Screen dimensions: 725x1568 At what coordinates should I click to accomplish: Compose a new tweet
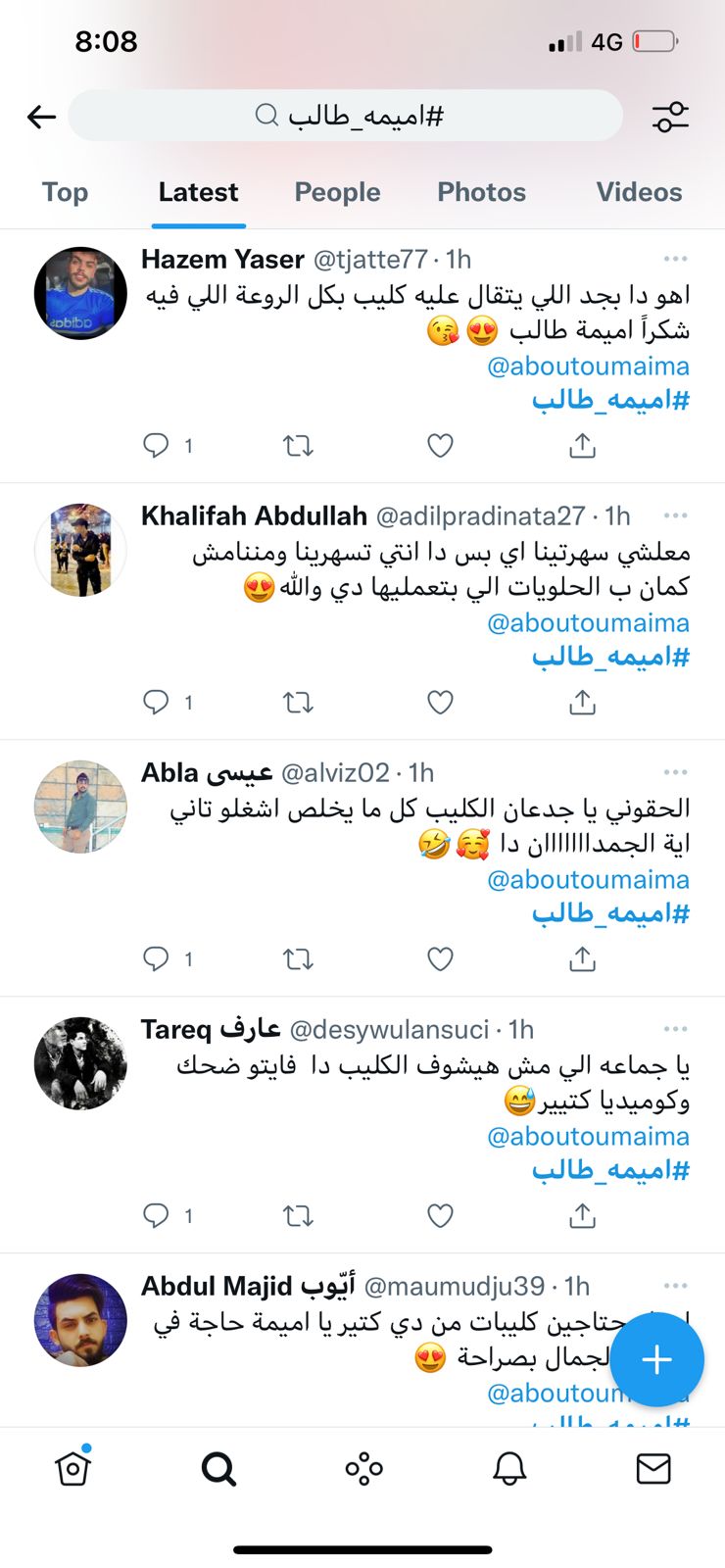point(656,1359)
